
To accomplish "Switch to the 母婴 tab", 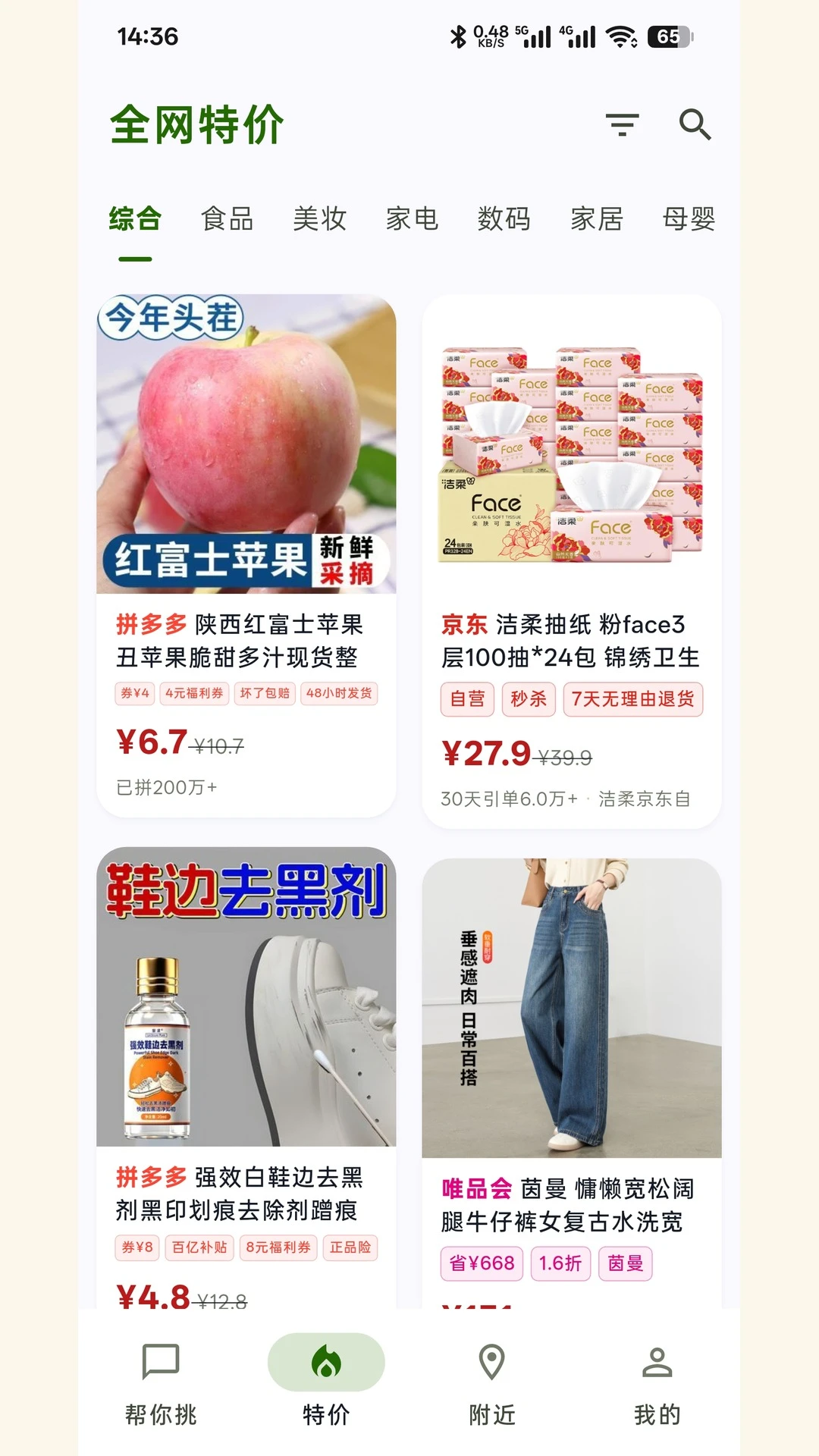I will 689,219.
